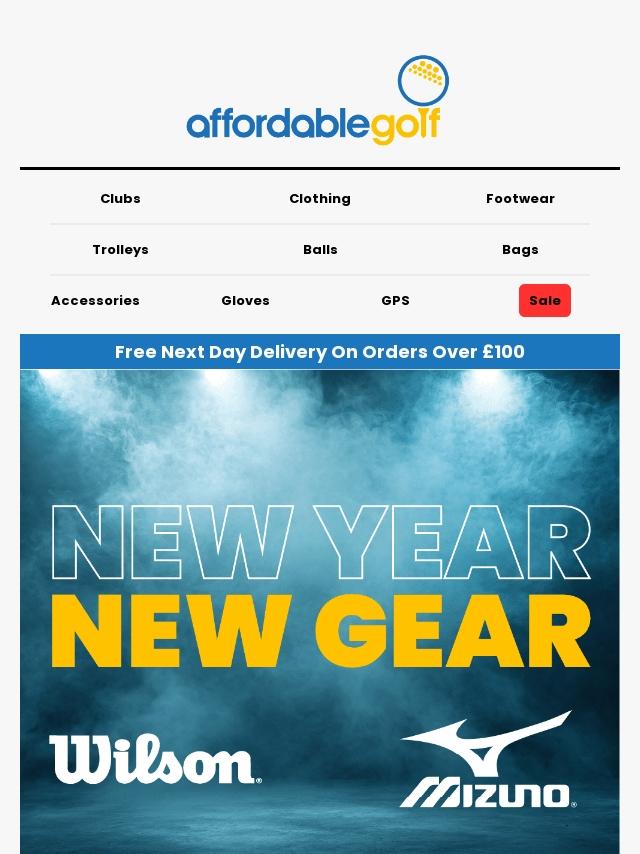Open the GPS category
640x854 pixels.
(x=395, y=300)
